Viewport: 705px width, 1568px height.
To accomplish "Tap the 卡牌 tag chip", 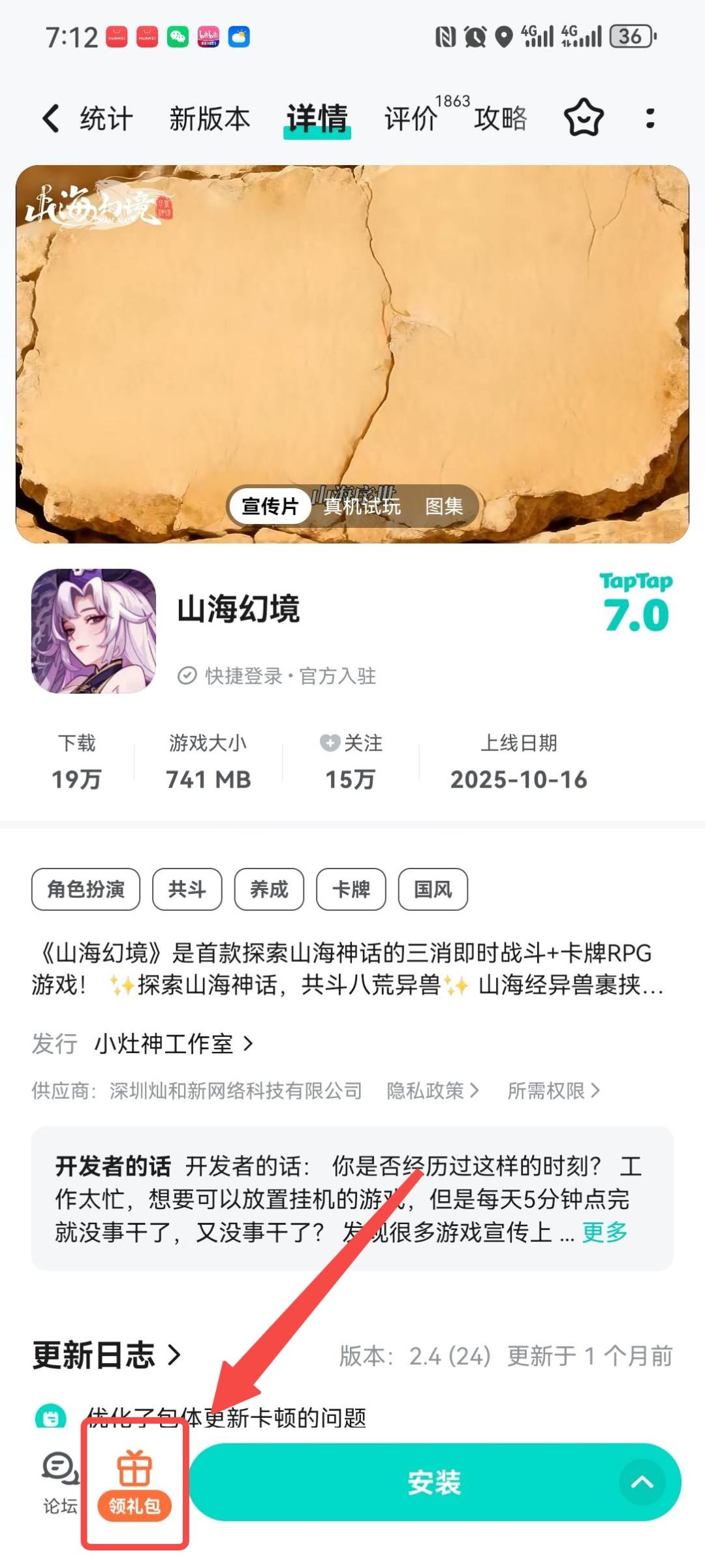I will pos(351,889).
